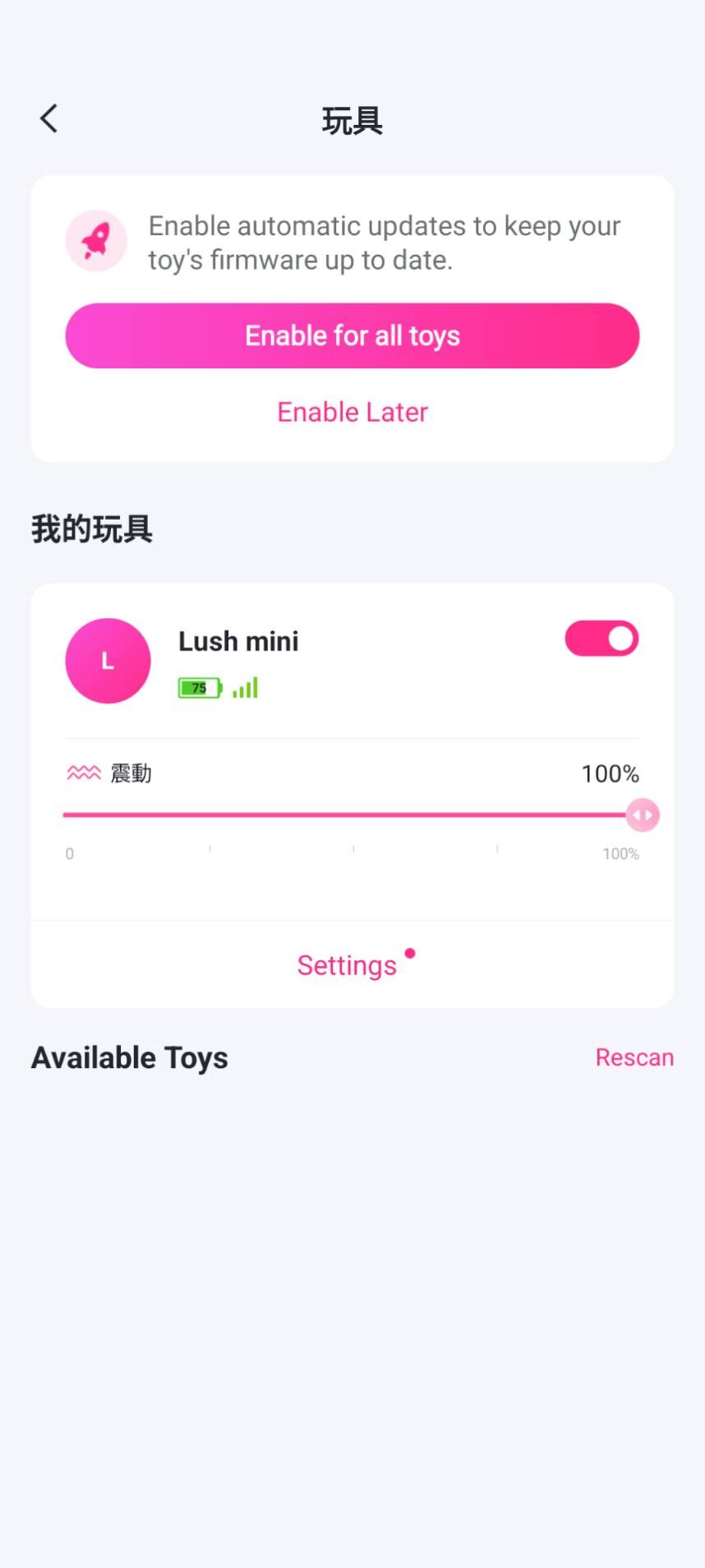This screenshot has width=705, height=1568.
Task: Select Enable Later option
Action: [x=352, y=411]
